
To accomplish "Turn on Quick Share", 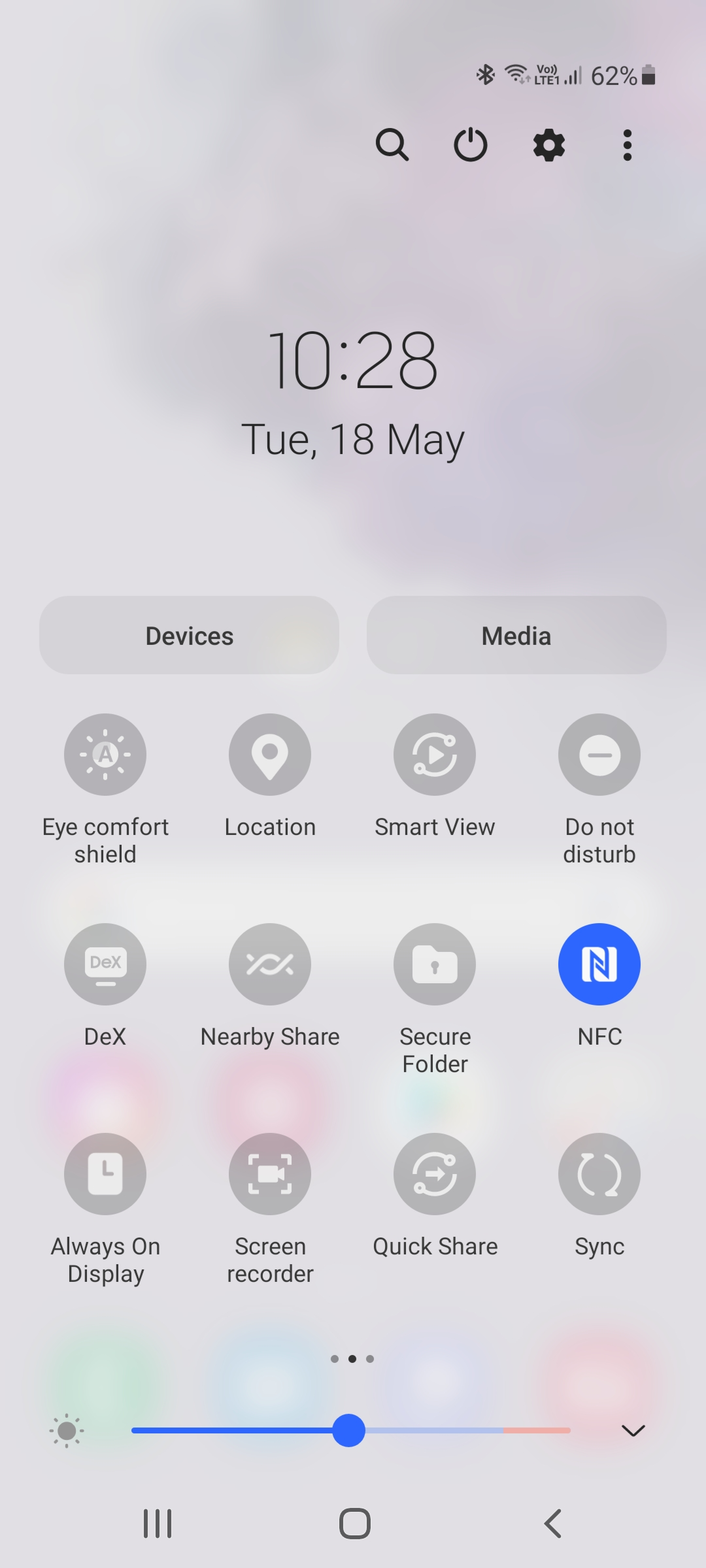I will click(434, 1174).
